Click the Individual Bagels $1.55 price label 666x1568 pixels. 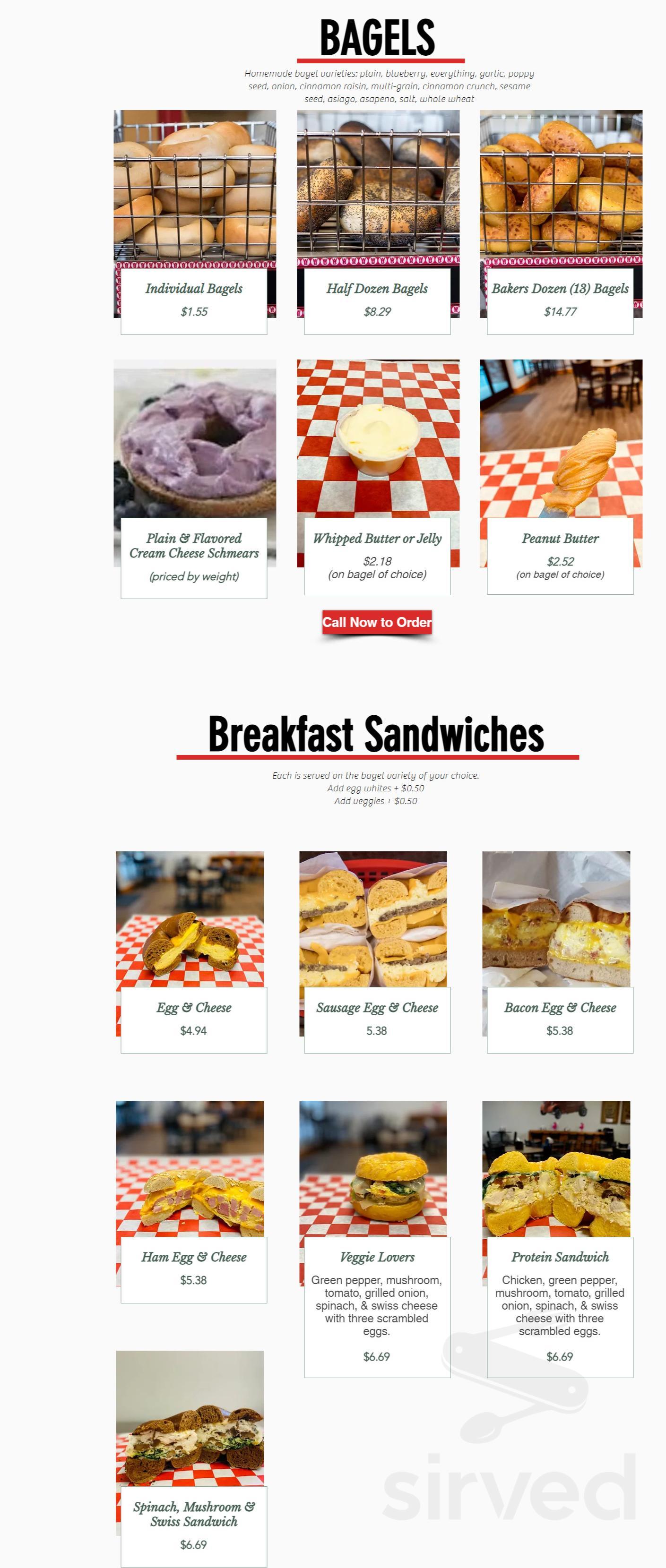click(194, 312)
